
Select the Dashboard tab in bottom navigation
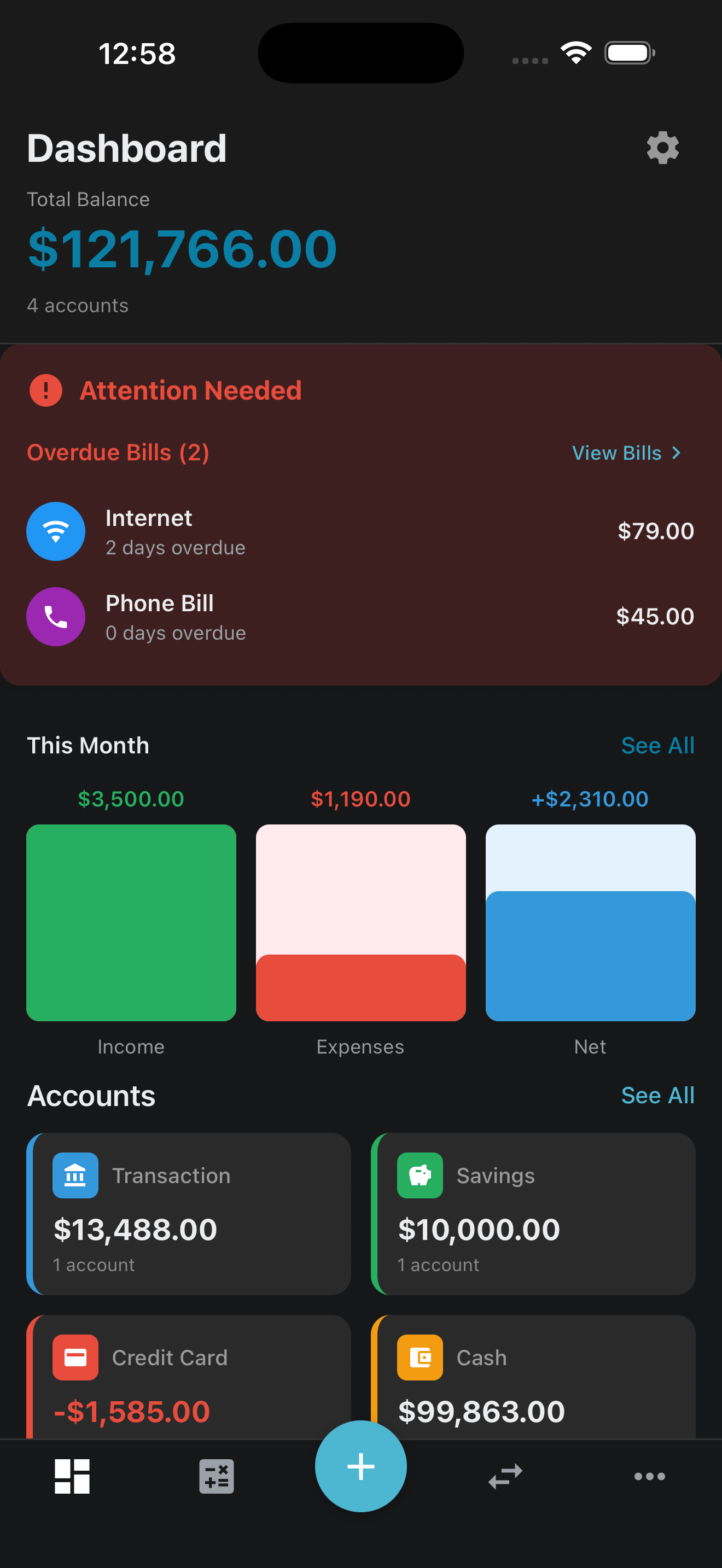point(72,1476)
